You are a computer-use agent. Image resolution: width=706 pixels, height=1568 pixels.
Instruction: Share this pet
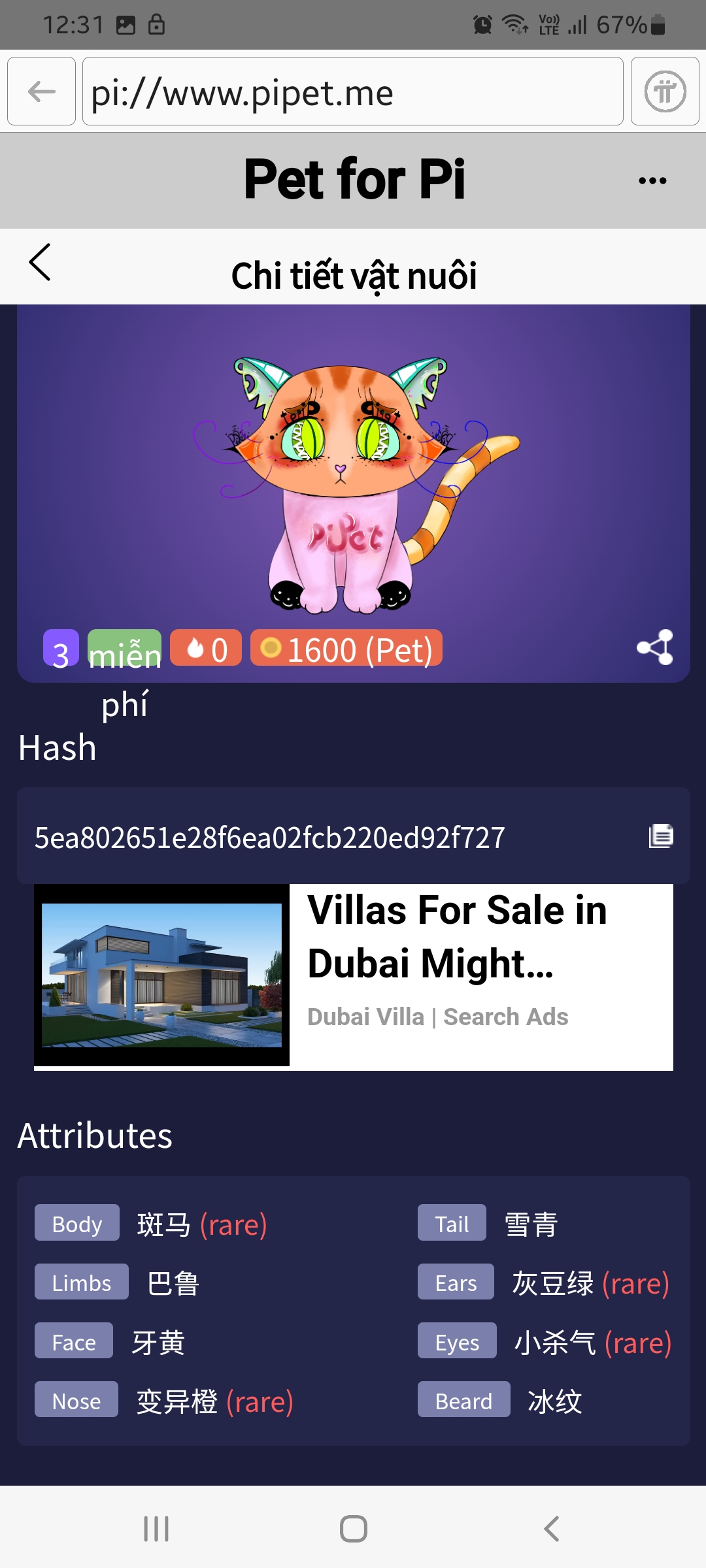655,647
